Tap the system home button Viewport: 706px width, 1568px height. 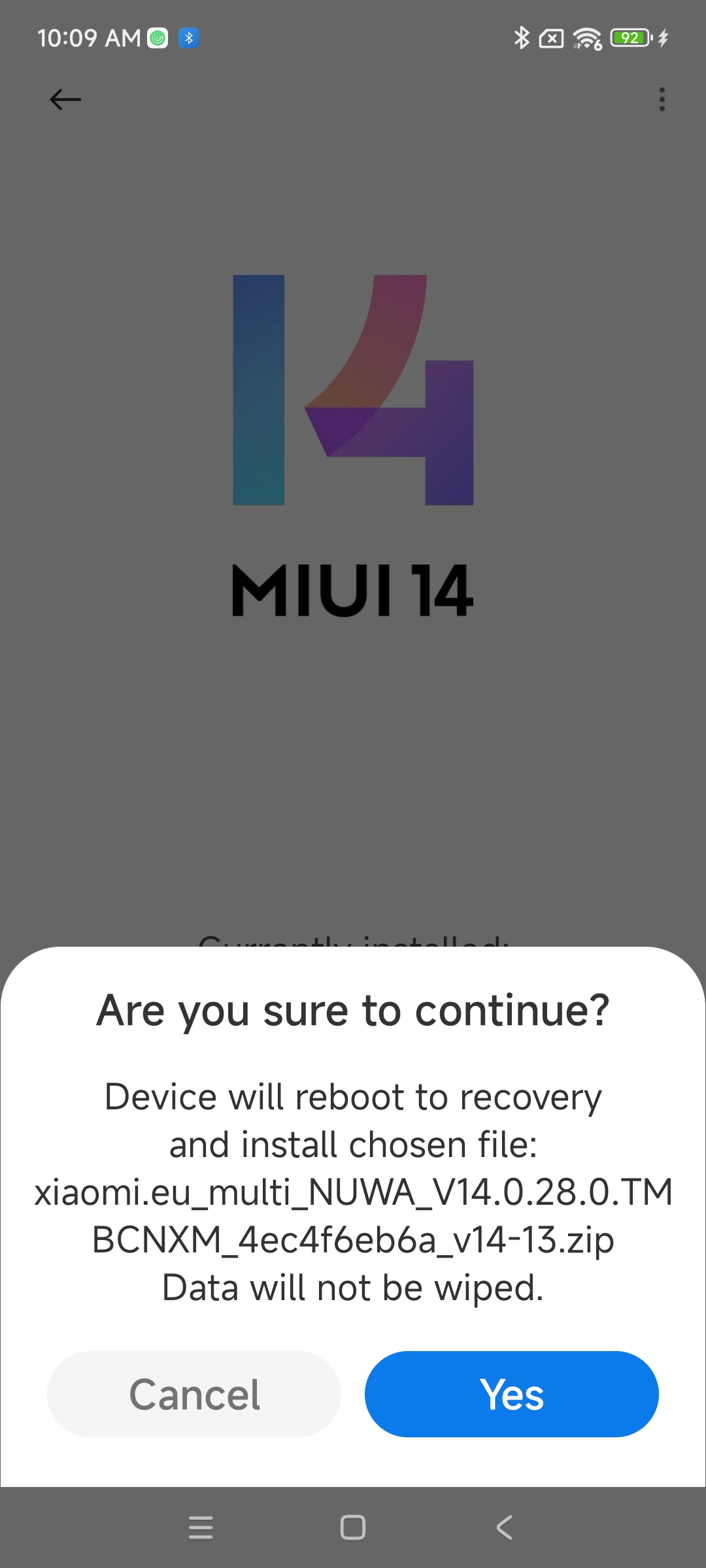click(x=353, y=1527)
